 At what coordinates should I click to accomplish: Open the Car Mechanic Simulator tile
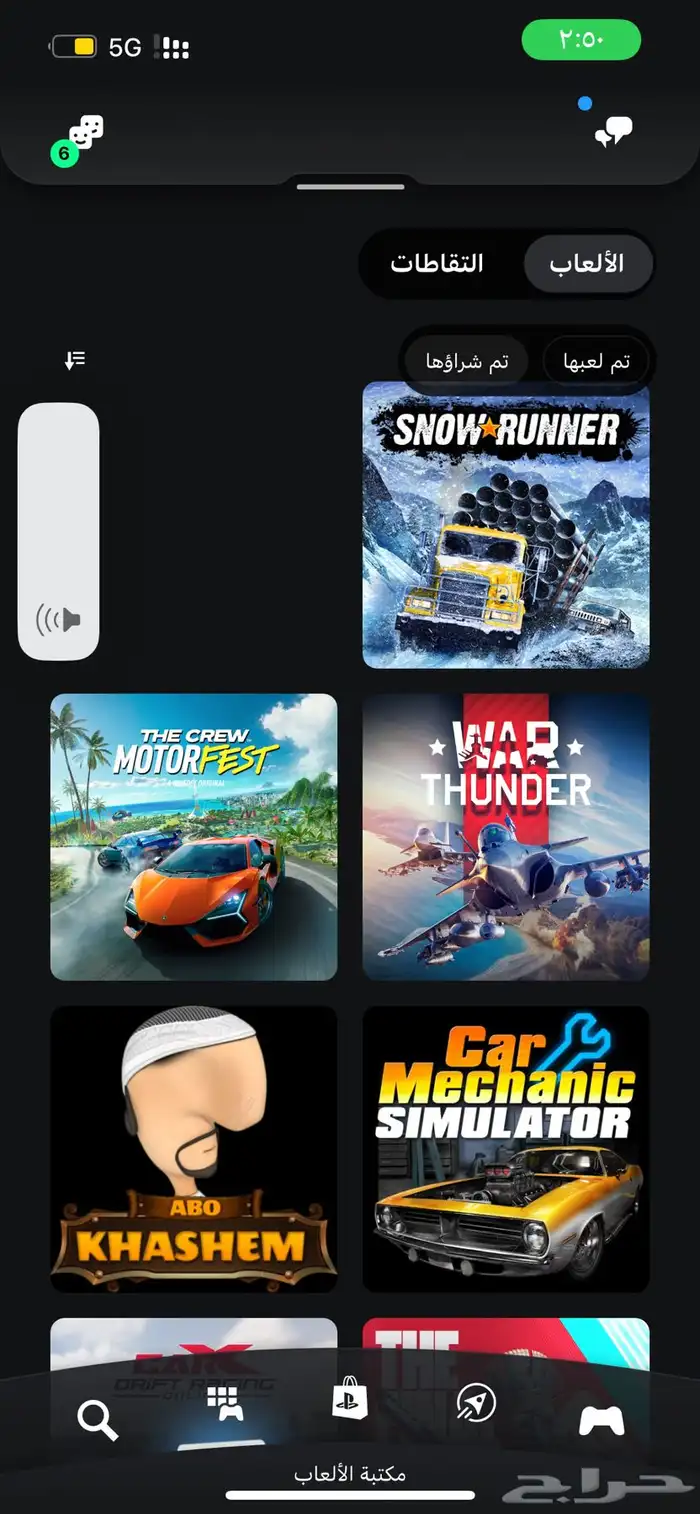pos(506,1149)
